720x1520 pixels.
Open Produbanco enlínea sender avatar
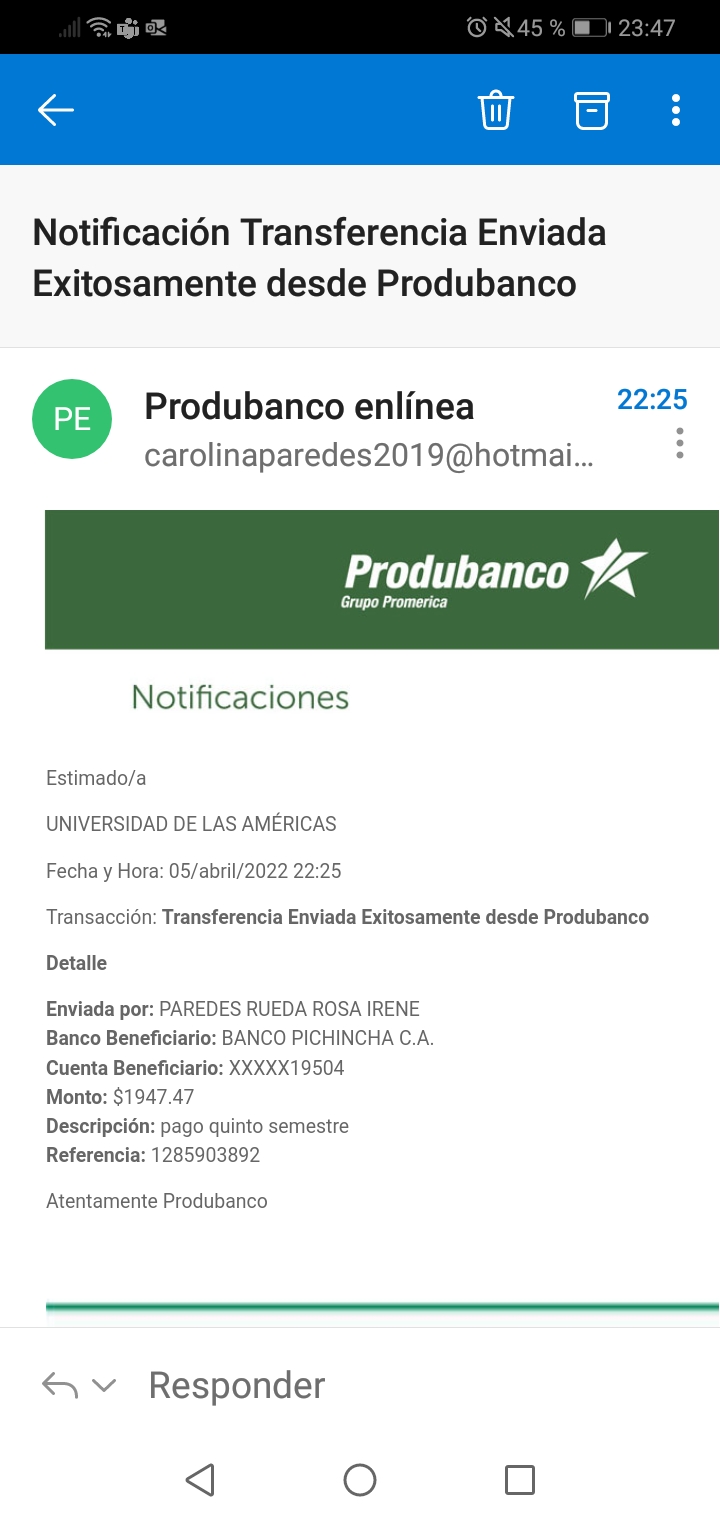coord(72,419)
